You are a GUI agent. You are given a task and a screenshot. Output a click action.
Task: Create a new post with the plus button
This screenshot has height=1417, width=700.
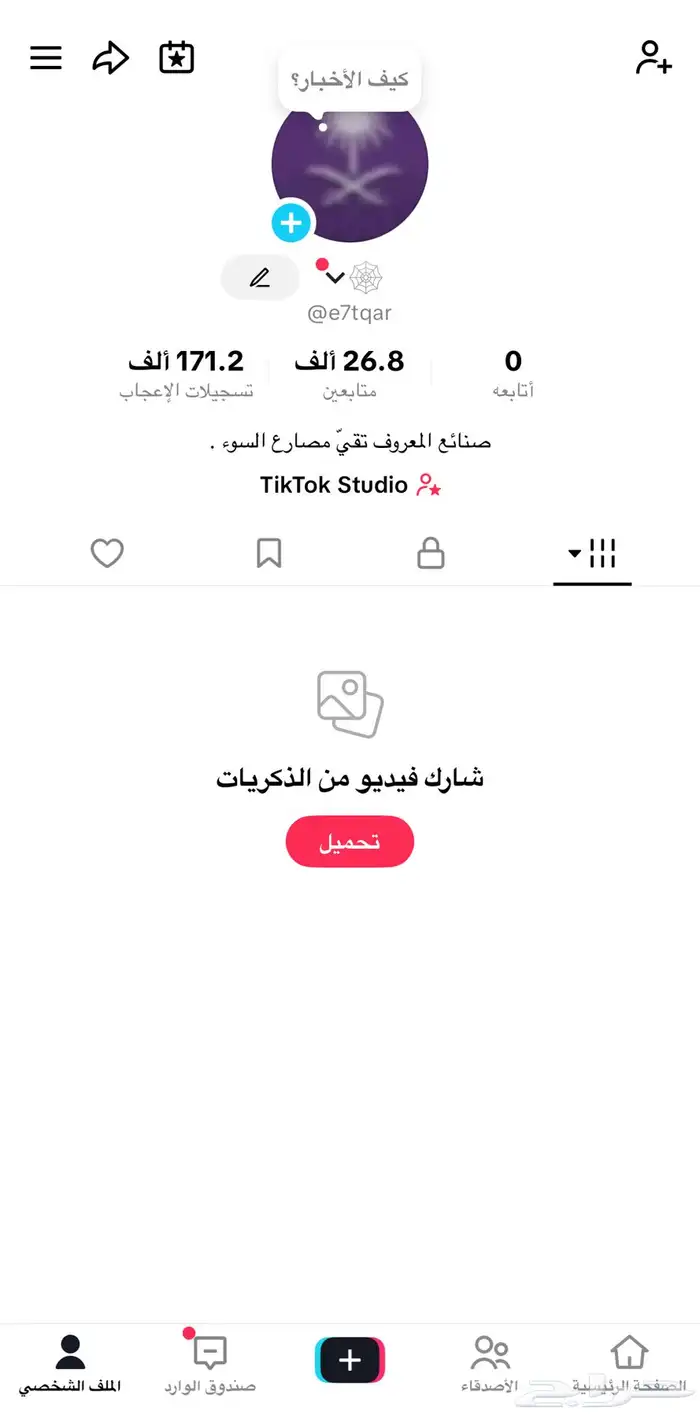click(x=350, y=1360)
